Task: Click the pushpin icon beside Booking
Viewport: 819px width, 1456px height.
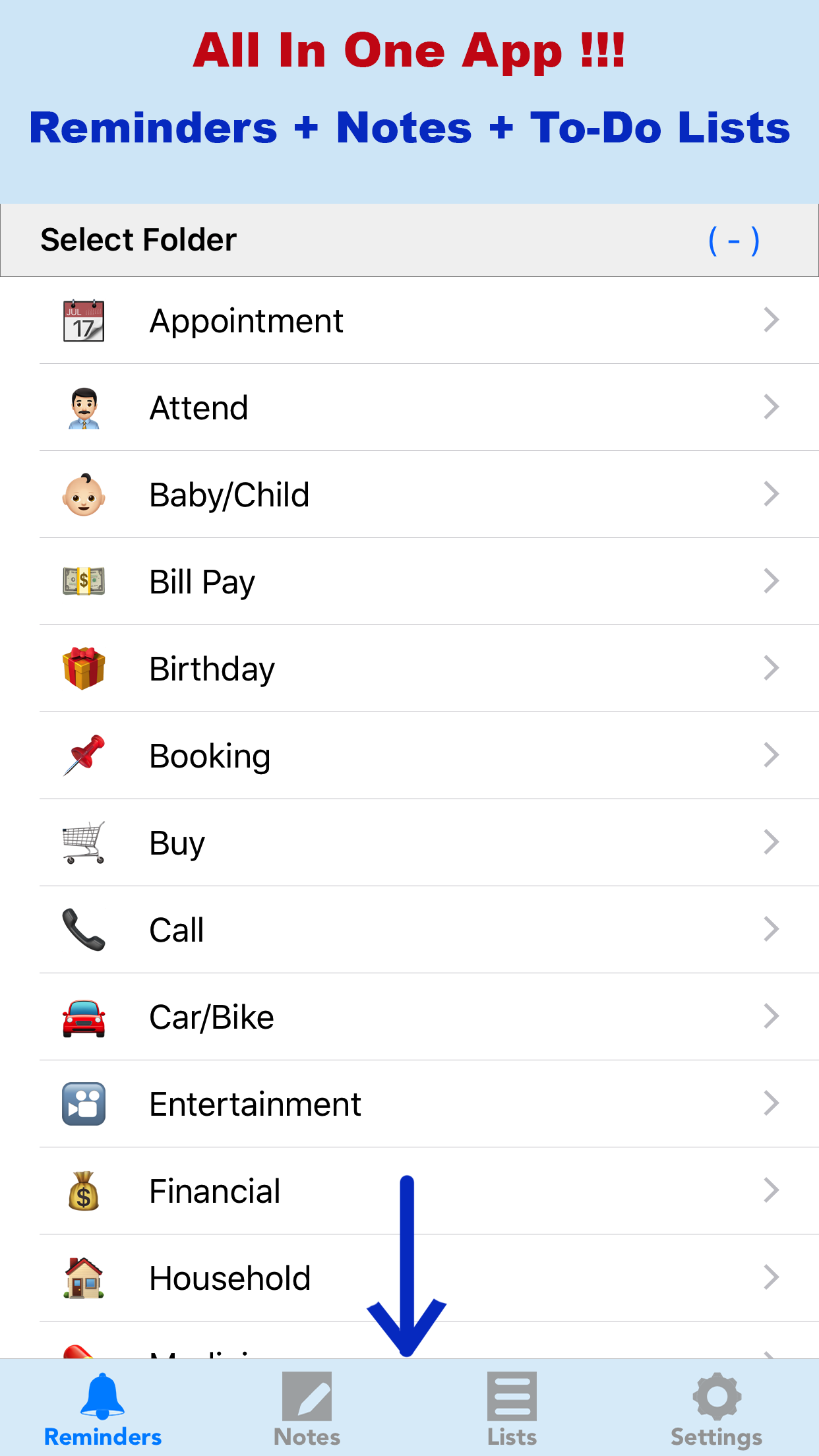Action: [x=84, y=755]
